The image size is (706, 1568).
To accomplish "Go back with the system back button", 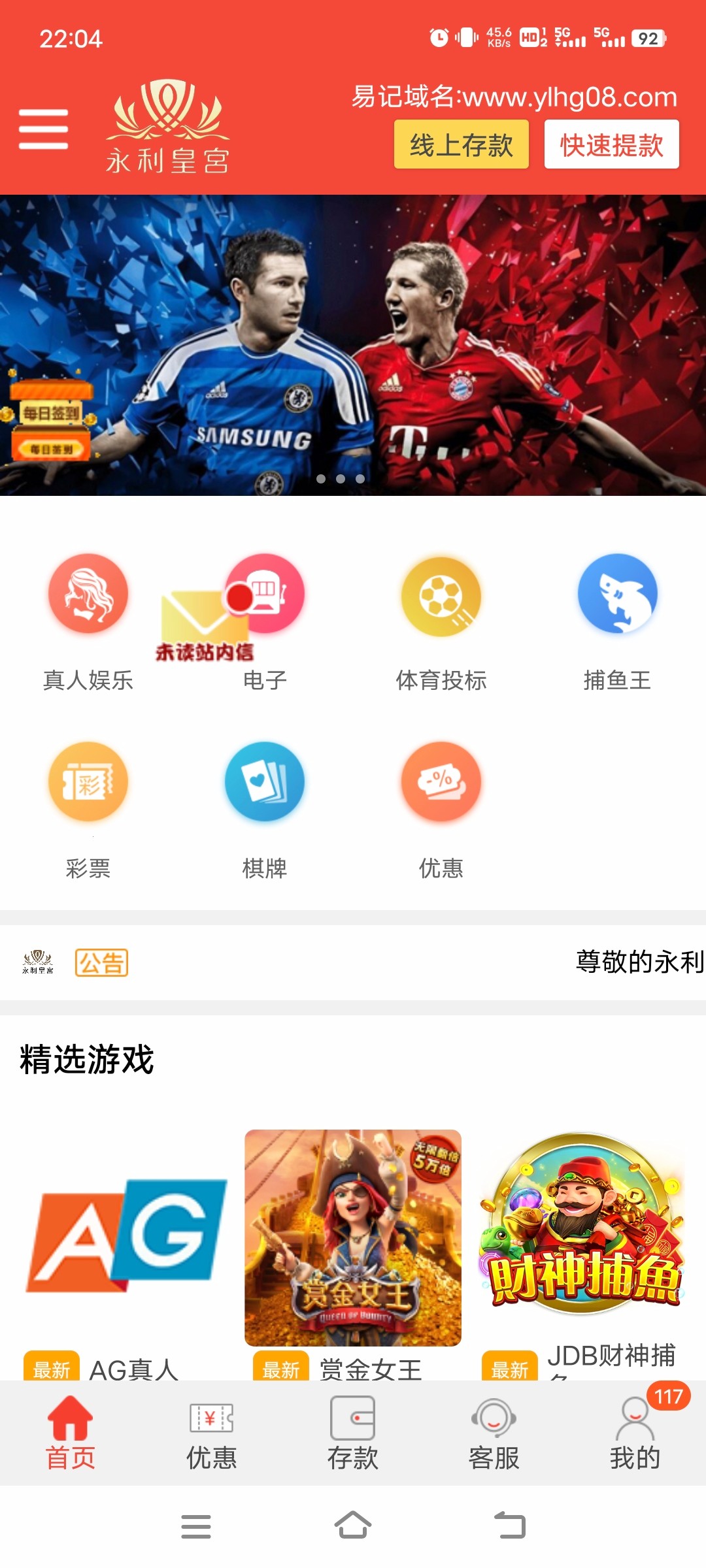I will click(x=510, y=1526).
